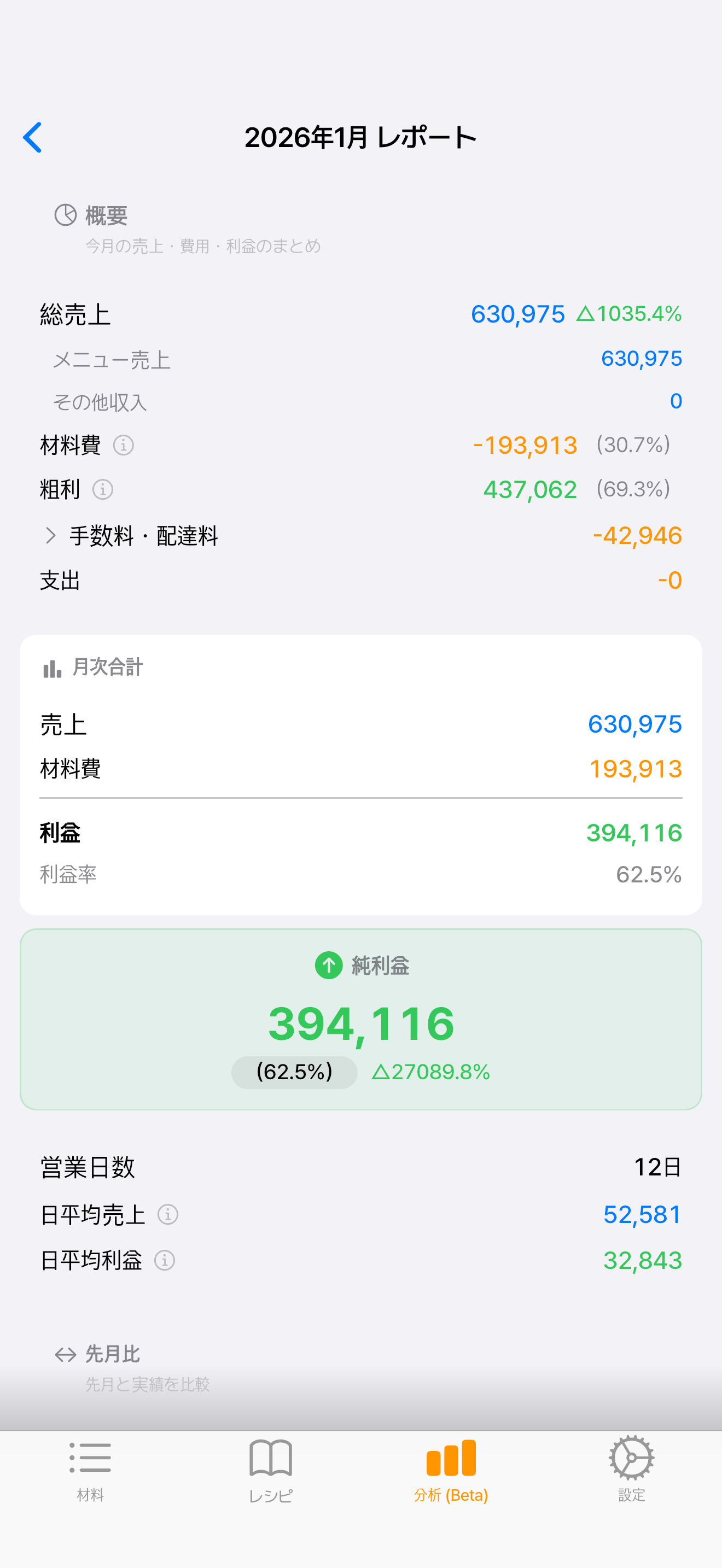Show info for 材料費
This screenshot has height=1568, width=722.
pos(124,446)
